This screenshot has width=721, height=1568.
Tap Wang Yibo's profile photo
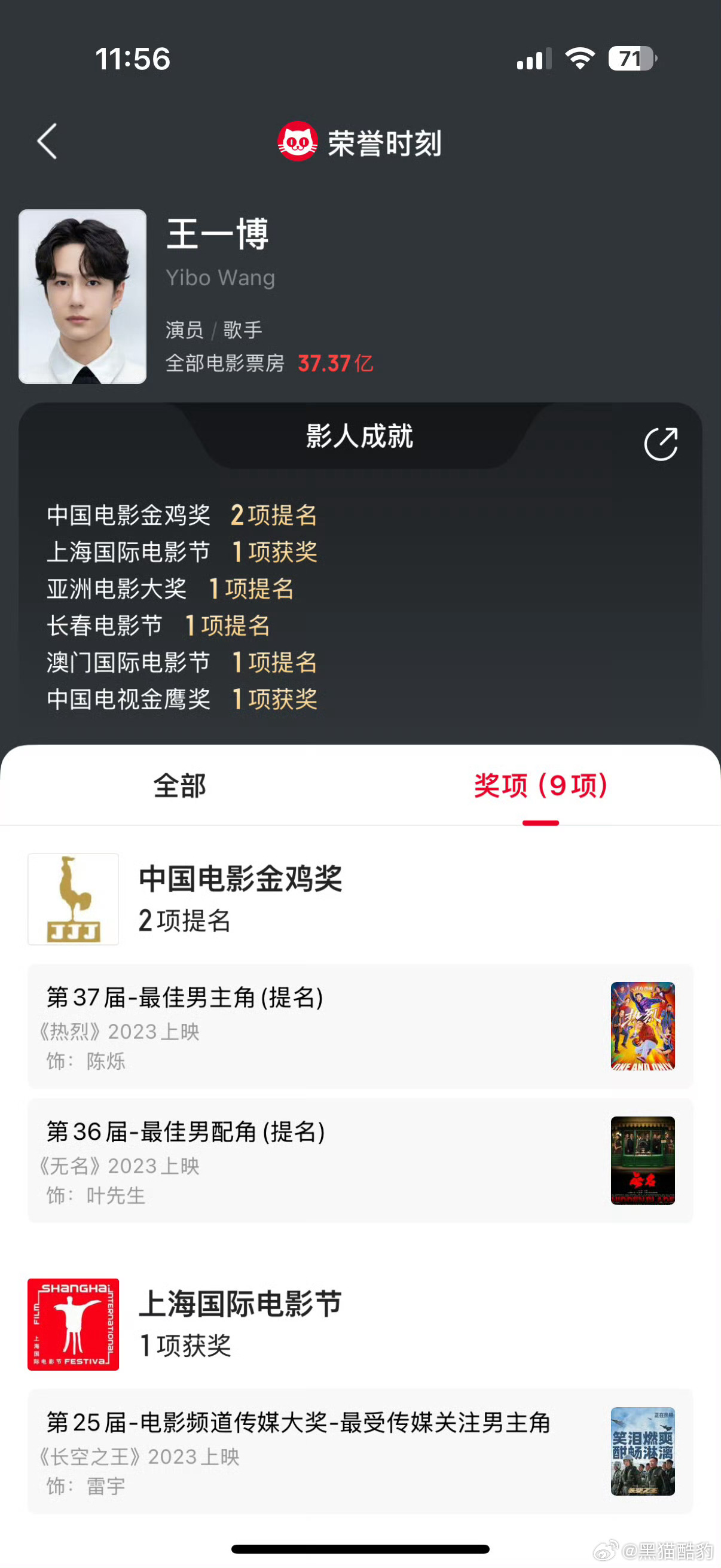click(83, 297)
